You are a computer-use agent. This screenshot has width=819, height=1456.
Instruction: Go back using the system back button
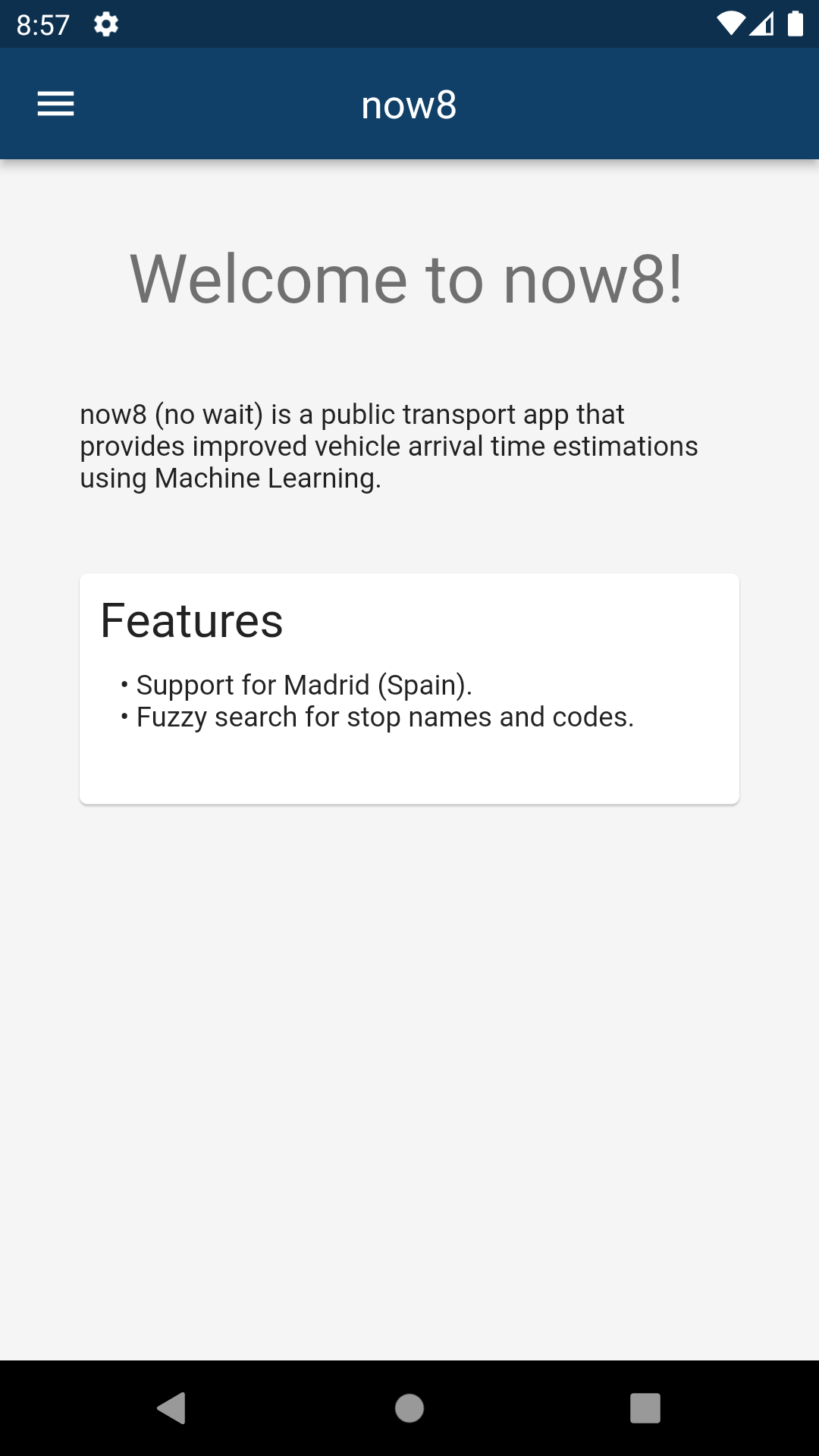coord(172,1408)
